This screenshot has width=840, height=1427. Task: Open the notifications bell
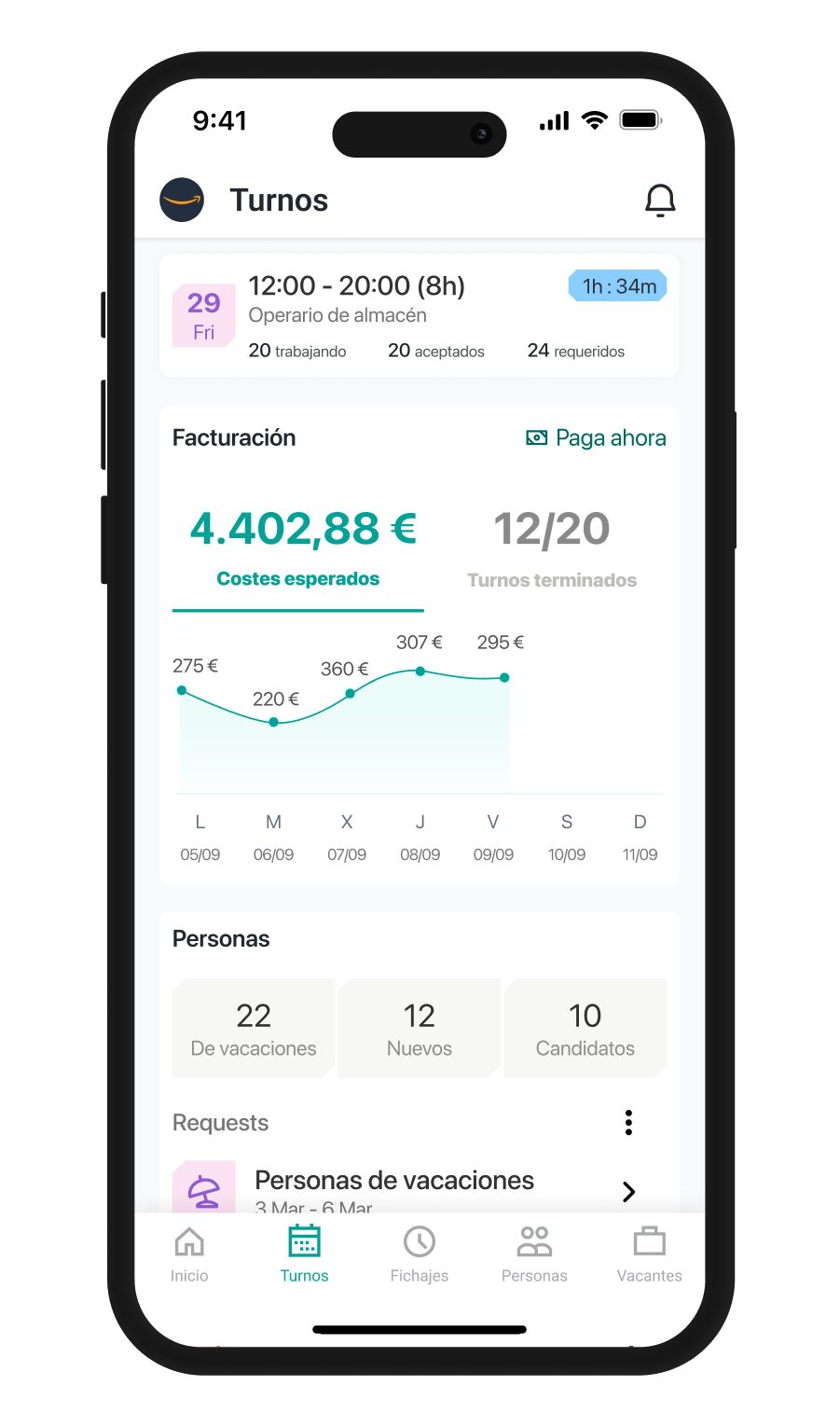click(660, 201)
